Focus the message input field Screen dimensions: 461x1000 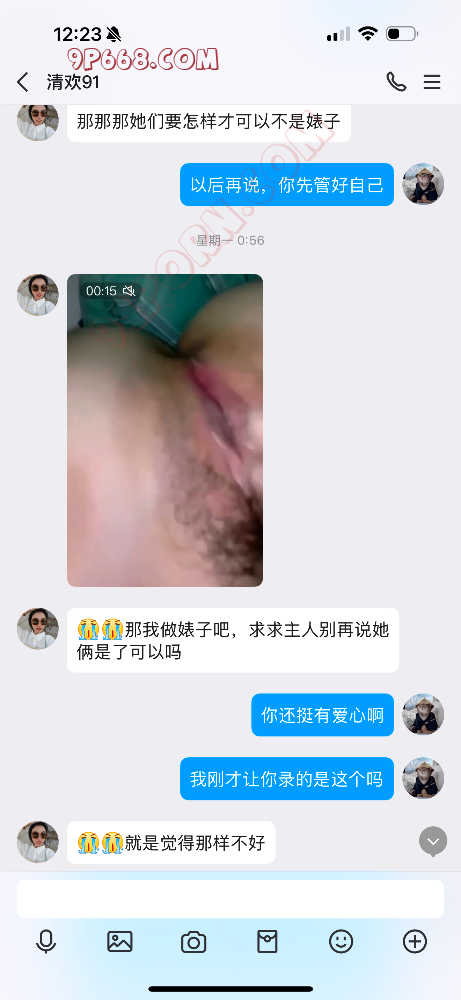click(230, 899)
